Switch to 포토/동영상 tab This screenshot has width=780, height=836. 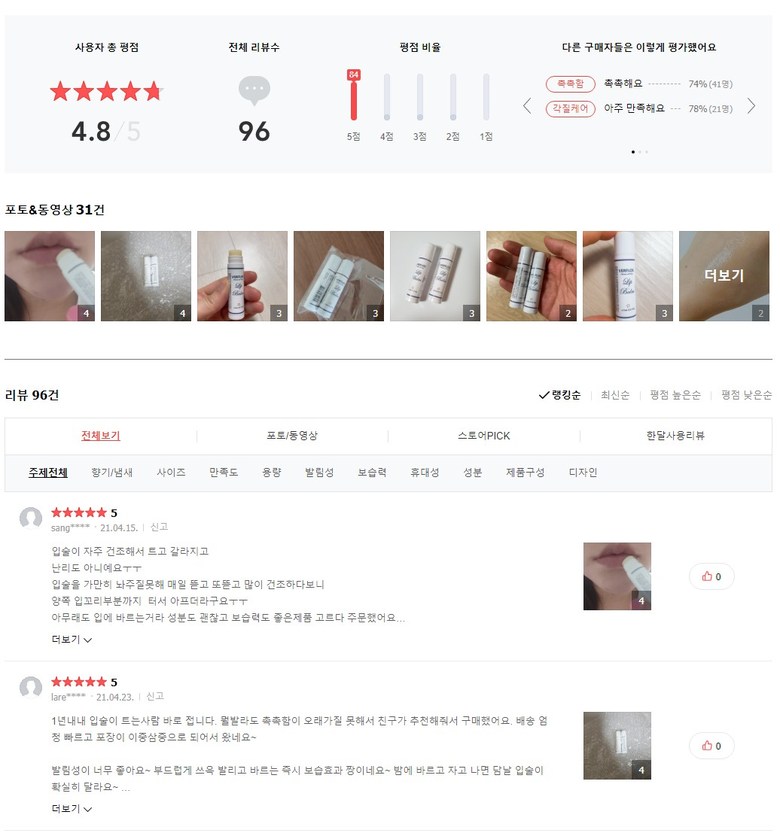pos(292,436)
